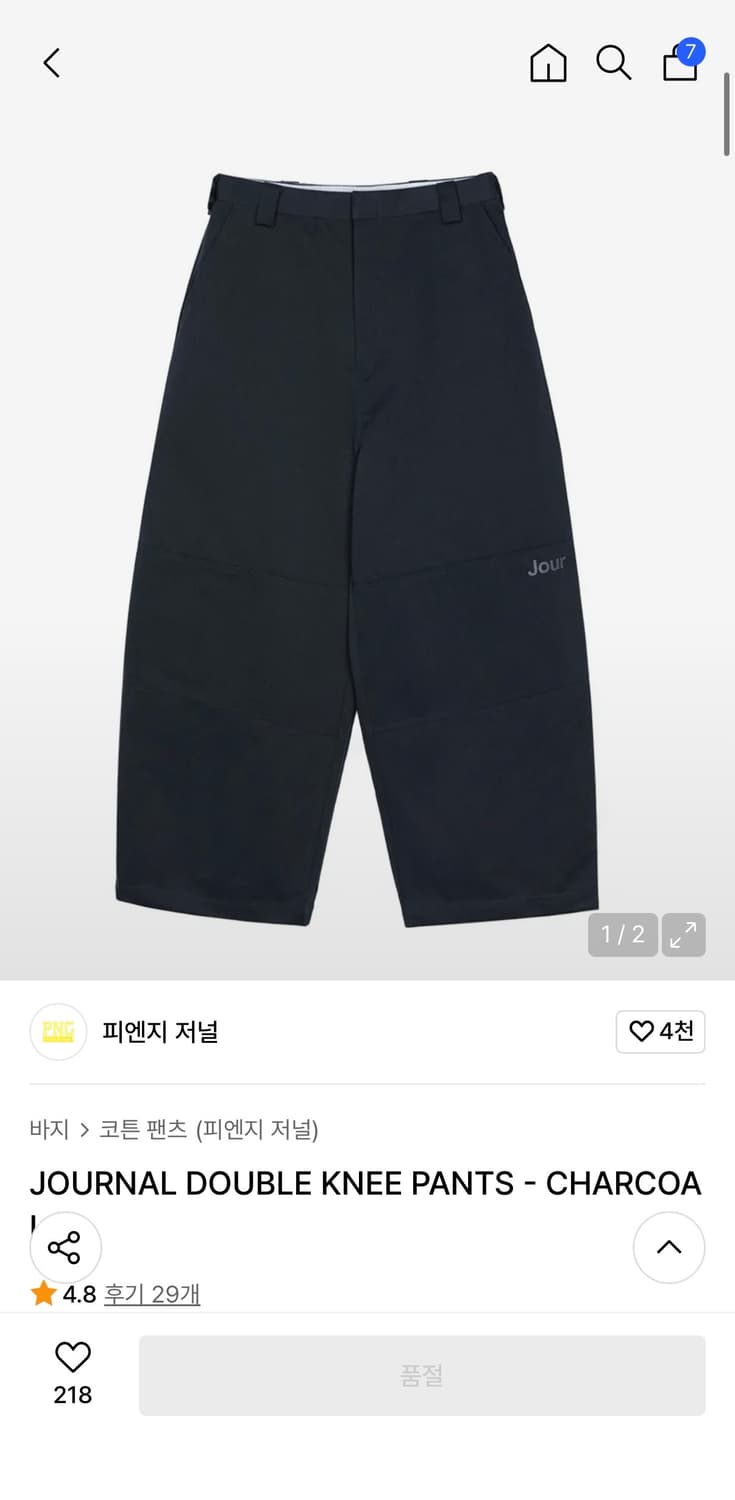Go back using the back arrow
Viewport: 735px width, 1500px height.
tap(51, 62)
